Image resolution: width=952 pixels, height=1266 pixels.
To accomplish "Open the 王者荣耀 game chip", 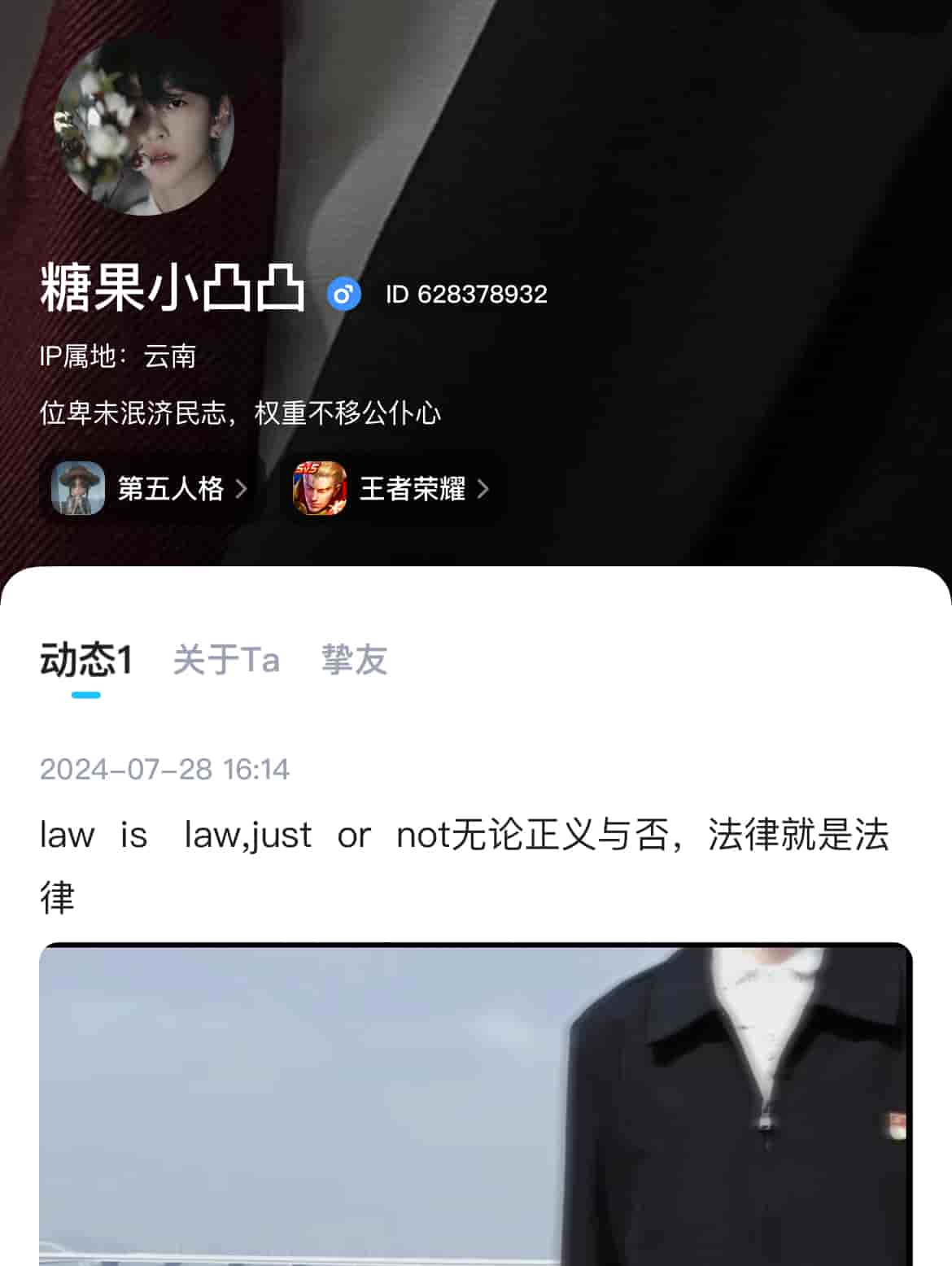I will (x=392, y=488).
